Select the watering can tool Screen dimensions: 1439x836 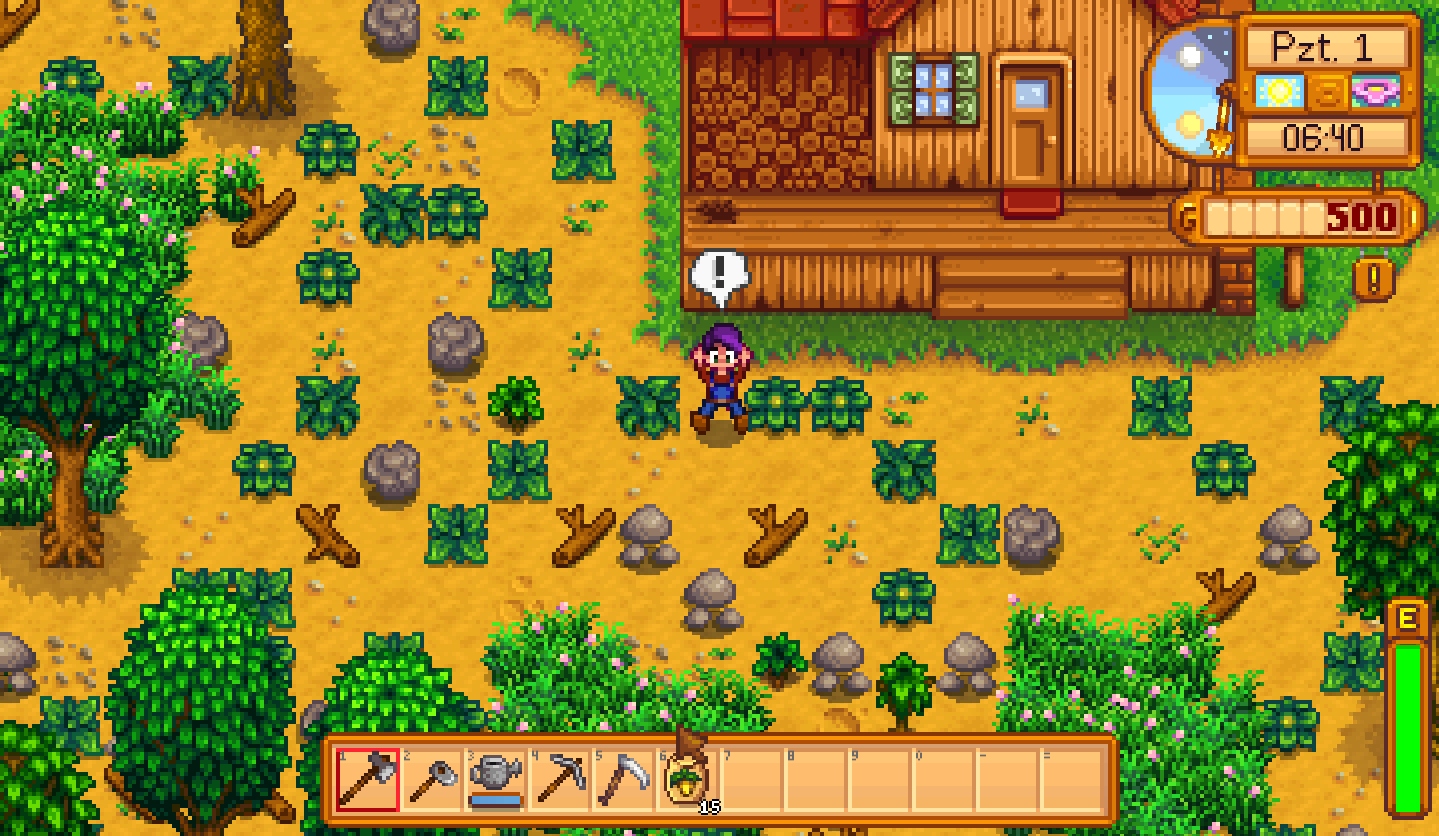pyautogui.click(x=495, y=780)
